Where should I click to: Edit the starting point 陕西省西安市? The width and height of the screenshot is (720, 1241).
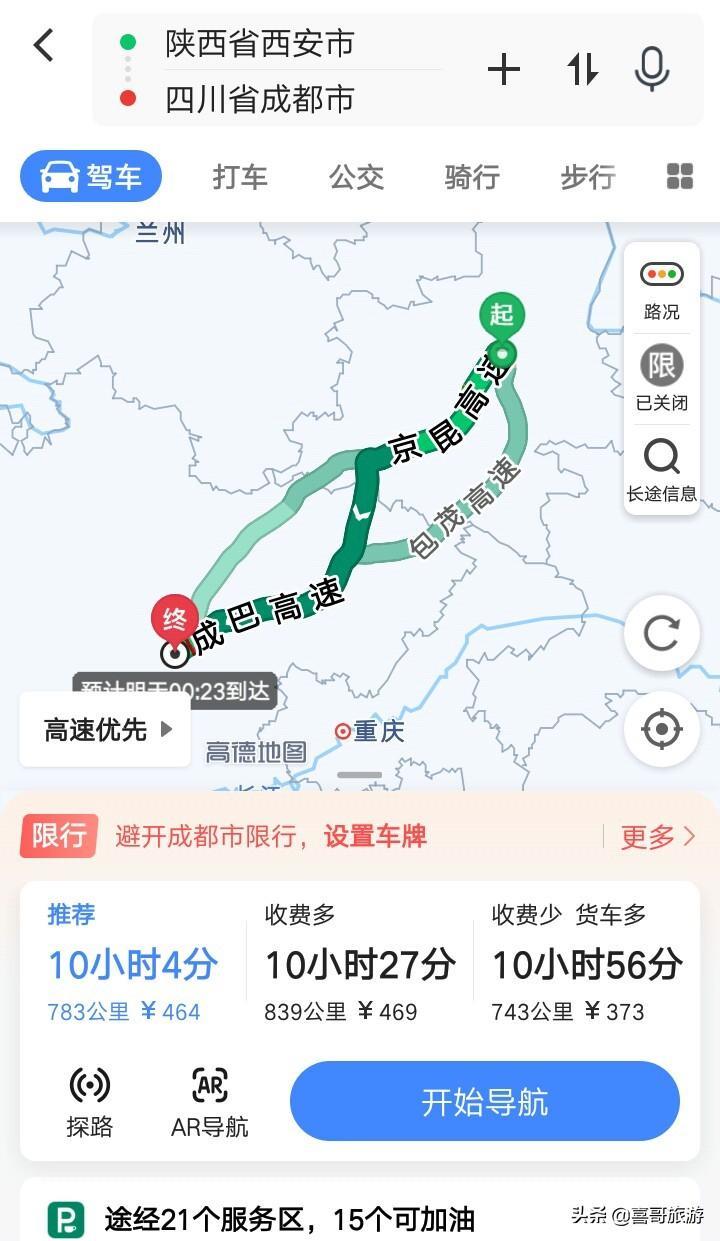point(260,43)
